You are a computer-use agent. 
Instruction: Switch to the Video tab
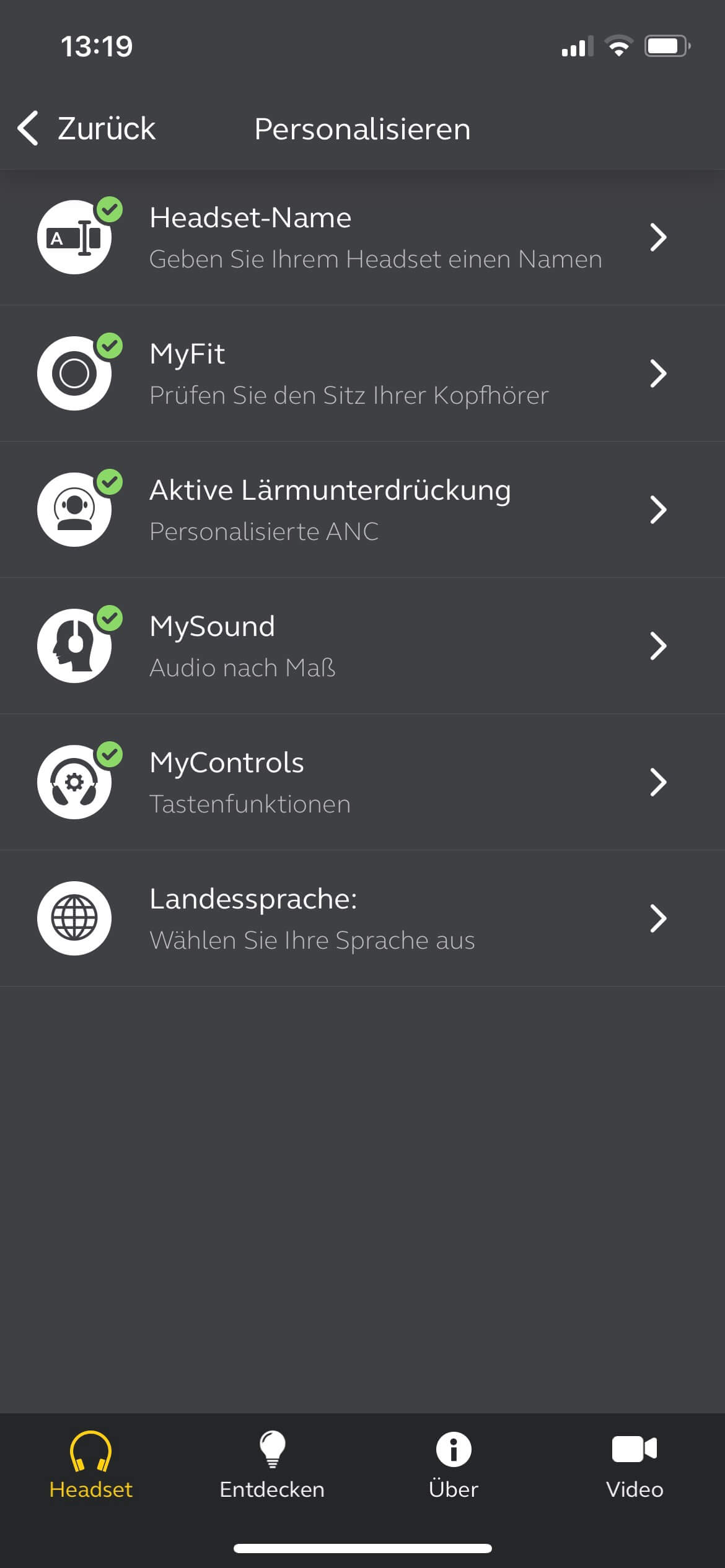tap(635, 1465)
